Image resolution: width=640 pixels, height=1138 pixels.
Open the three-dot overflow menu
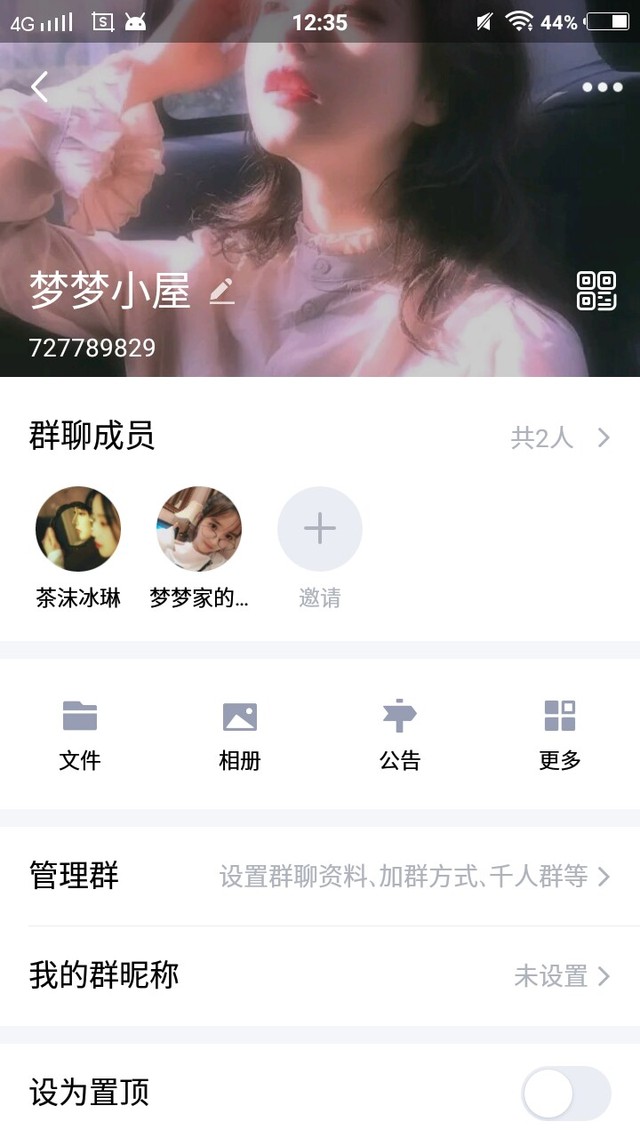point(602,87)
